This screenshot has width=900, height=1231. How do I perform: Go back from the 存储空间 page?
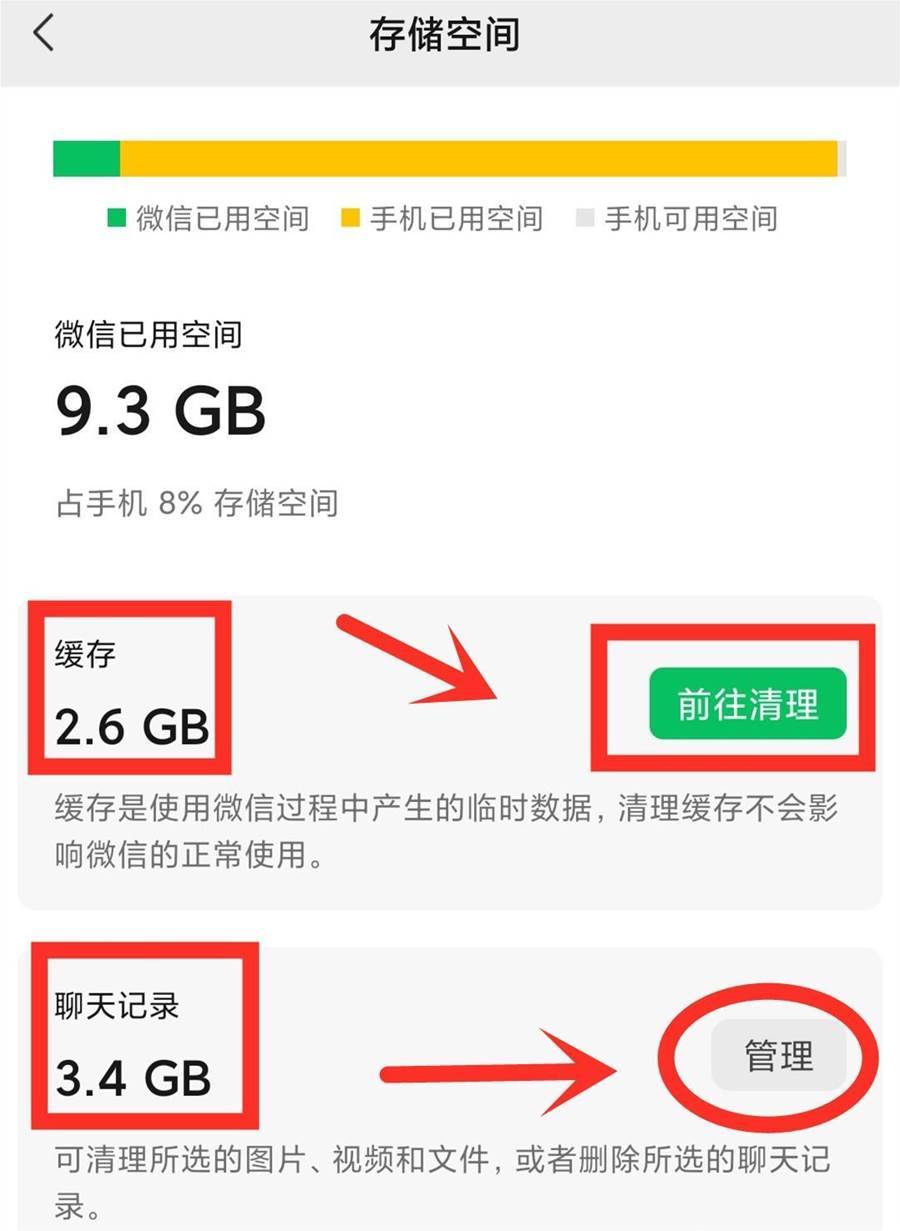pos(42,34)
